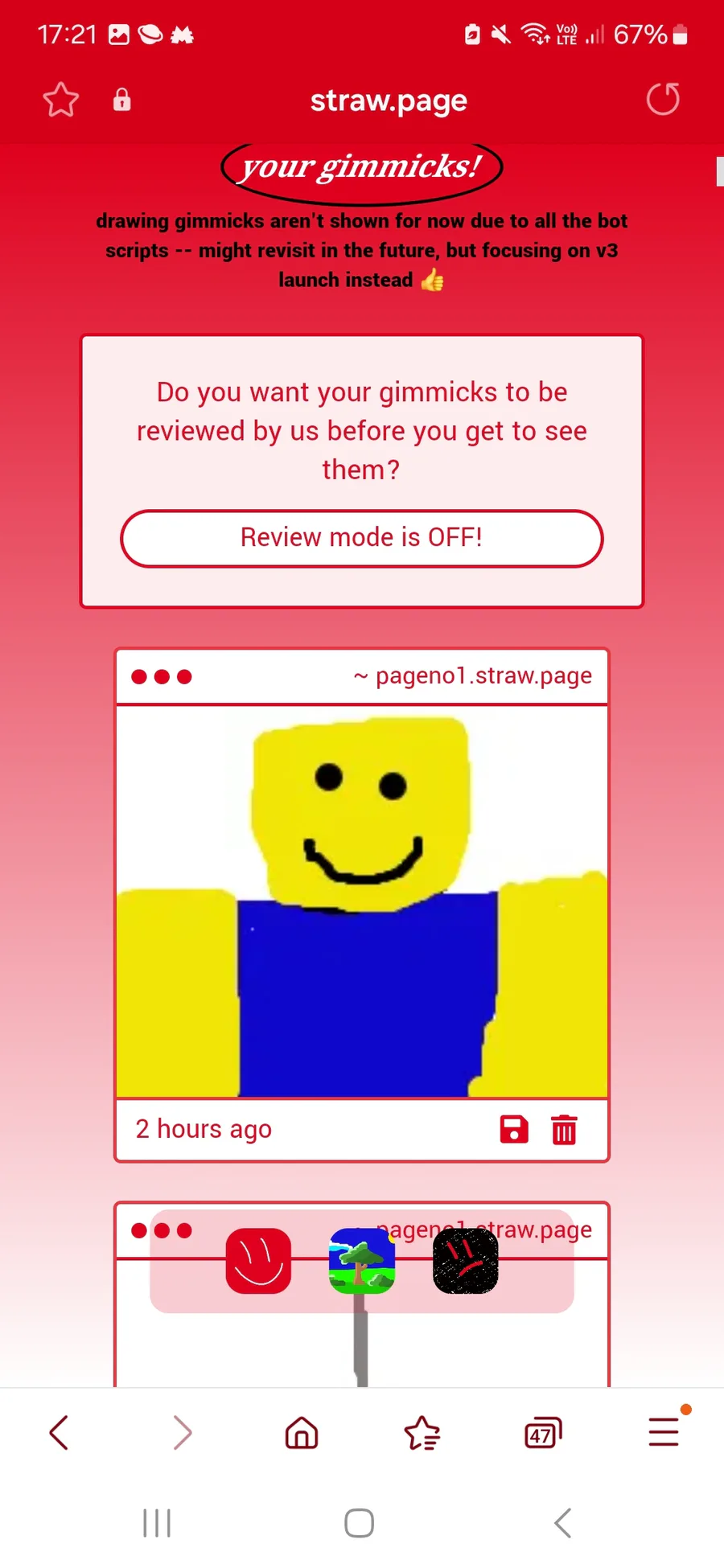Open the browser home page
This screenshot has width=724, height=1568.
[x=302, y=1432]
